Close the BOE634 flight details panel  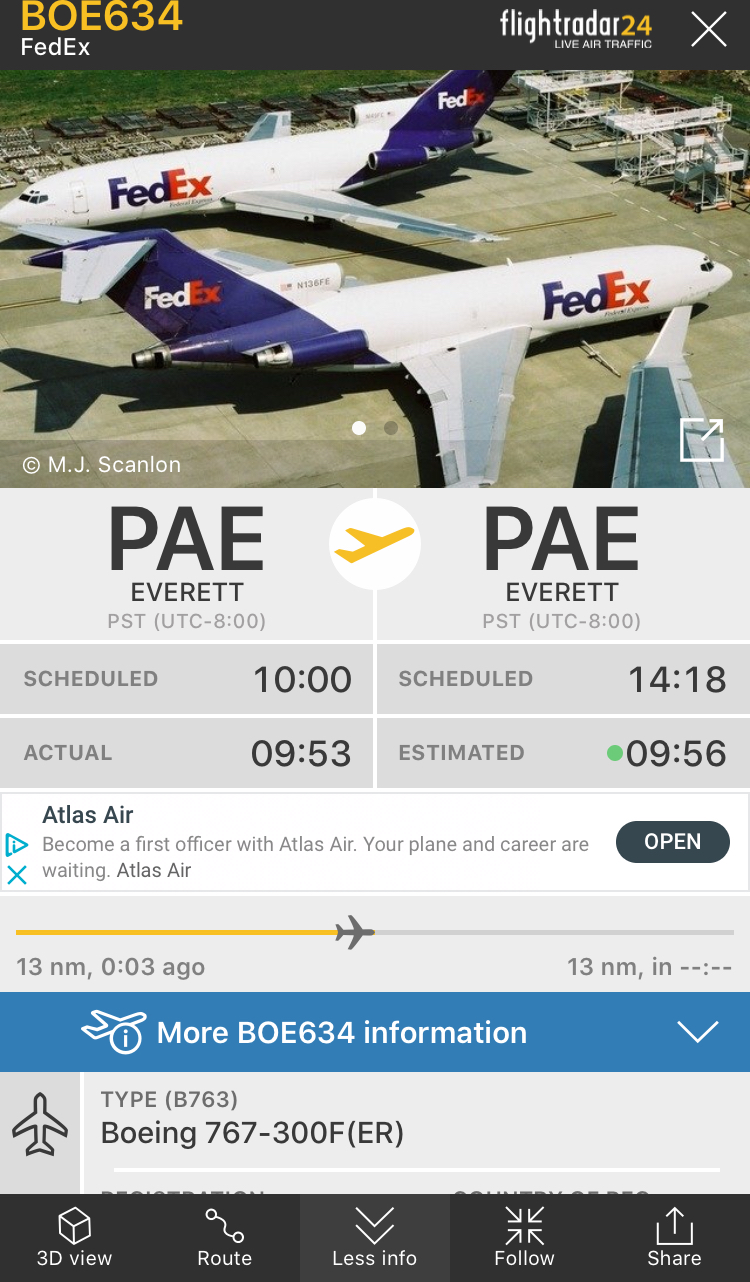click(x=709, y=30)
